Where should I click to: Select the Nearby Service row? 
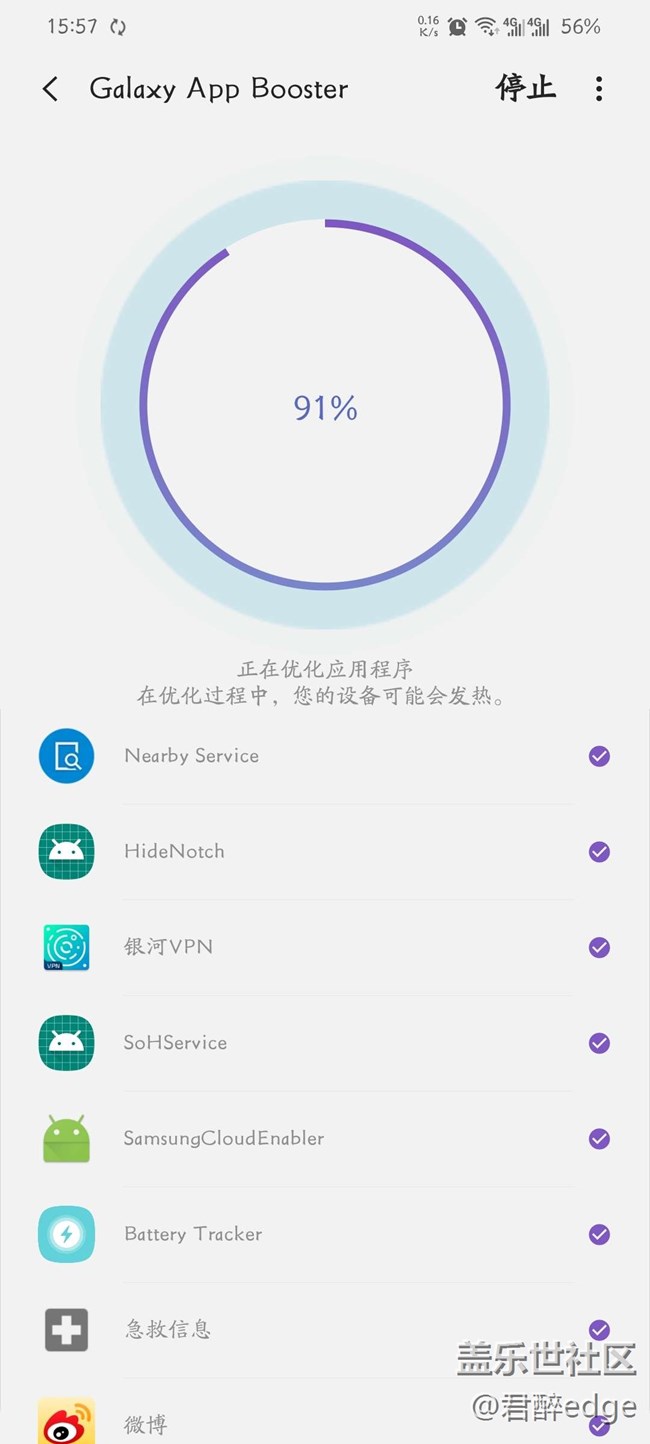pos(325,756)
